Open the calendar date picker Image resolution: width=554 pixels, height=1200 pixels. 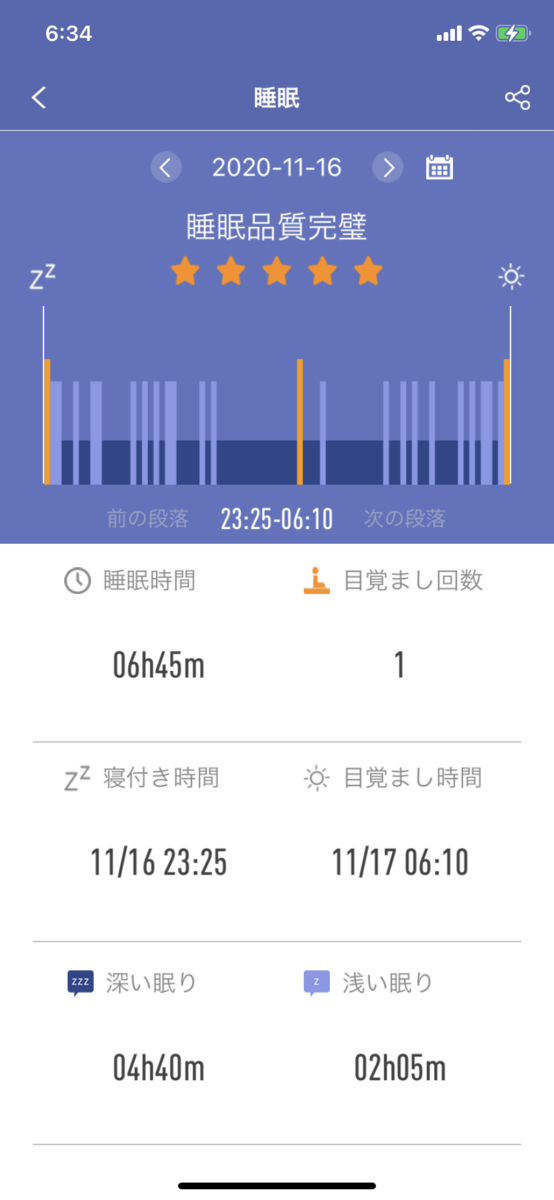(x=440, y=167)
